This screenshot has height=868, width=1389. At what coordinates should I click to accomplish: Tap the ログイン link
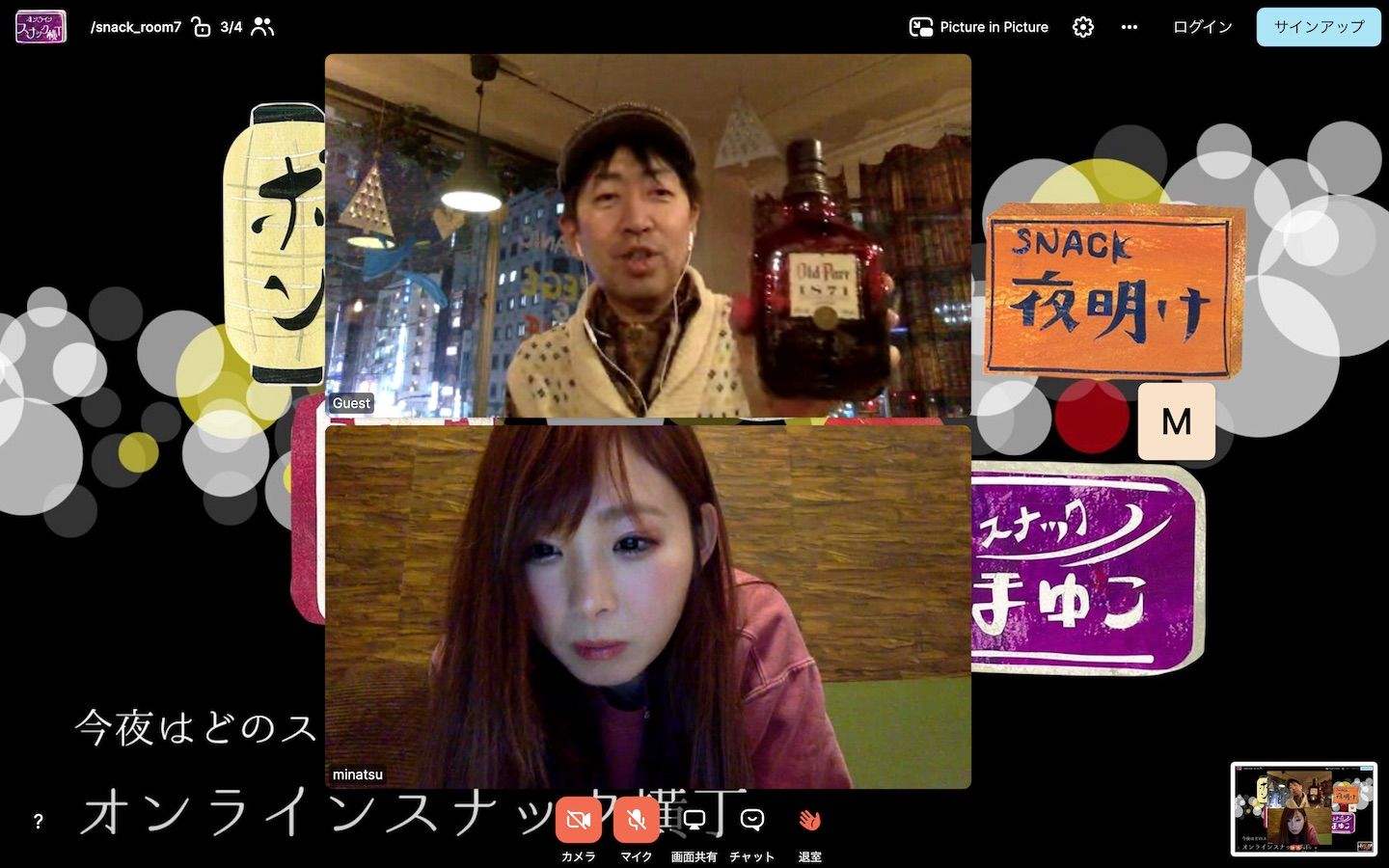(x=1202, y=27)
